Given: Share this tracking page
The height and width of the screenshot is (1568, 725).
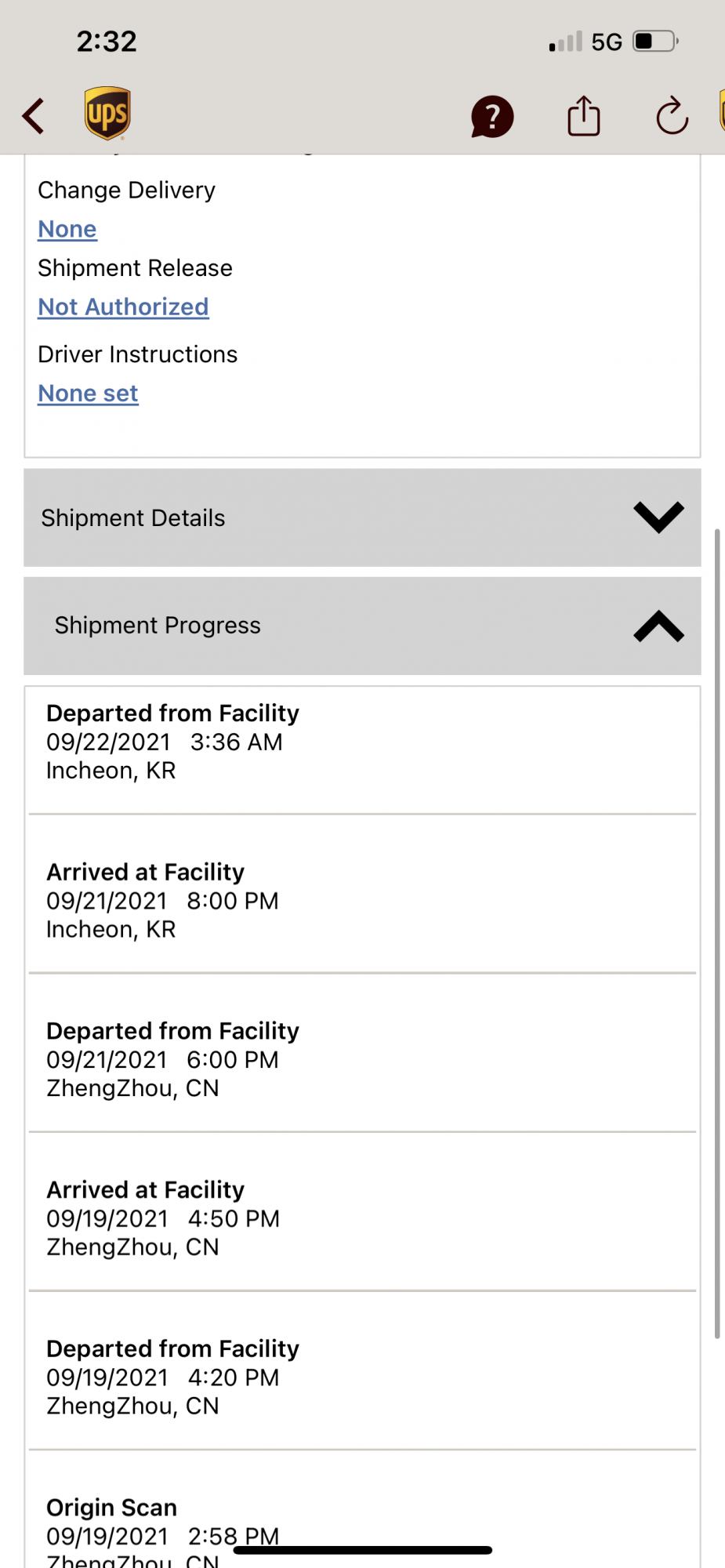Looking at the screenshot, I should 583,116.
